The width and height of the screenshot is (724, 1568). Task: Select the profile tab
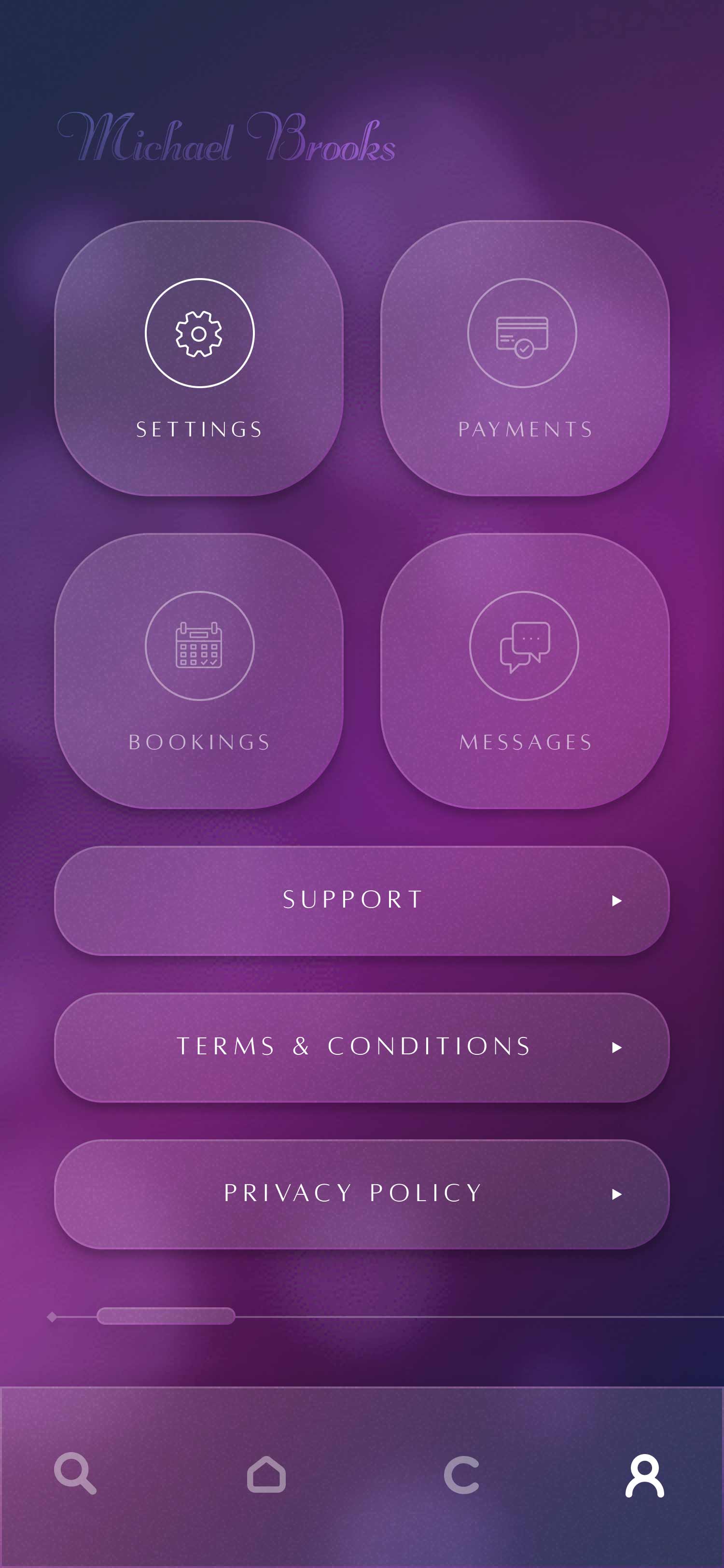[x=644, y=1475]
